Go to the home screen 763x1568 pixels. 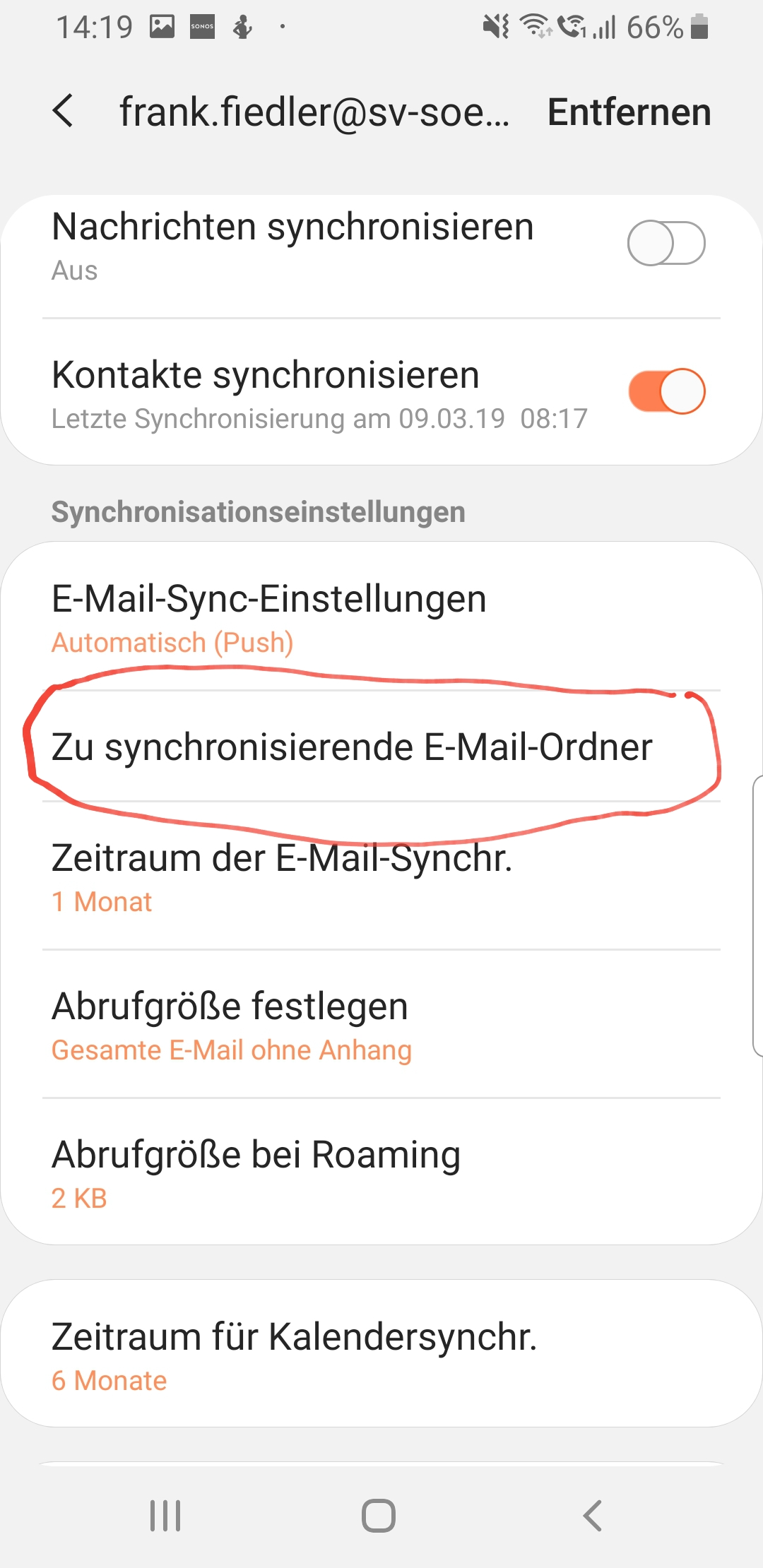coord(379,1516)
